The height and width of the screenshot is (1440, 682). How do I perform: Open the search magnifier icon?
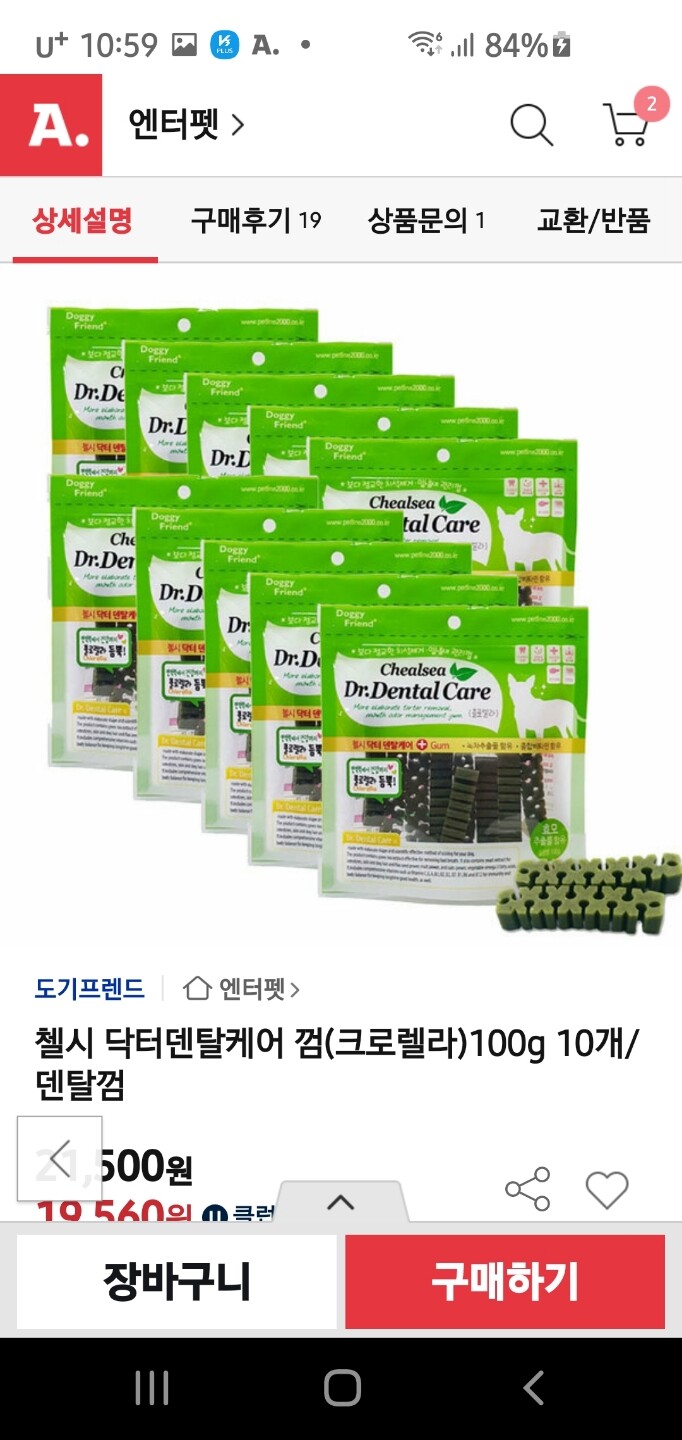coord(531,125)
